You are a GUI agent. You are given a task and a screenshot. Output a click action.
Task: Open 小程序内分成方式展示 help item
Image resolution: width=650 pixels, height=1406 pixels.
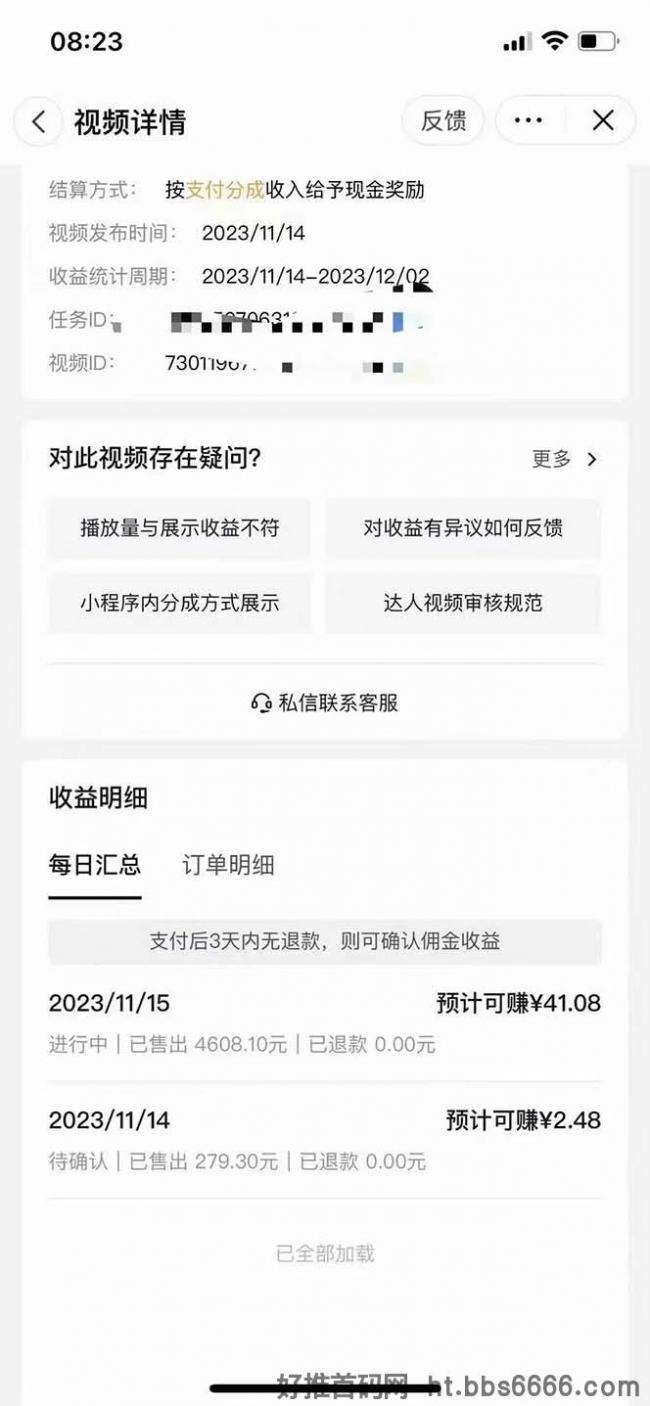click(x=179, y=603)
